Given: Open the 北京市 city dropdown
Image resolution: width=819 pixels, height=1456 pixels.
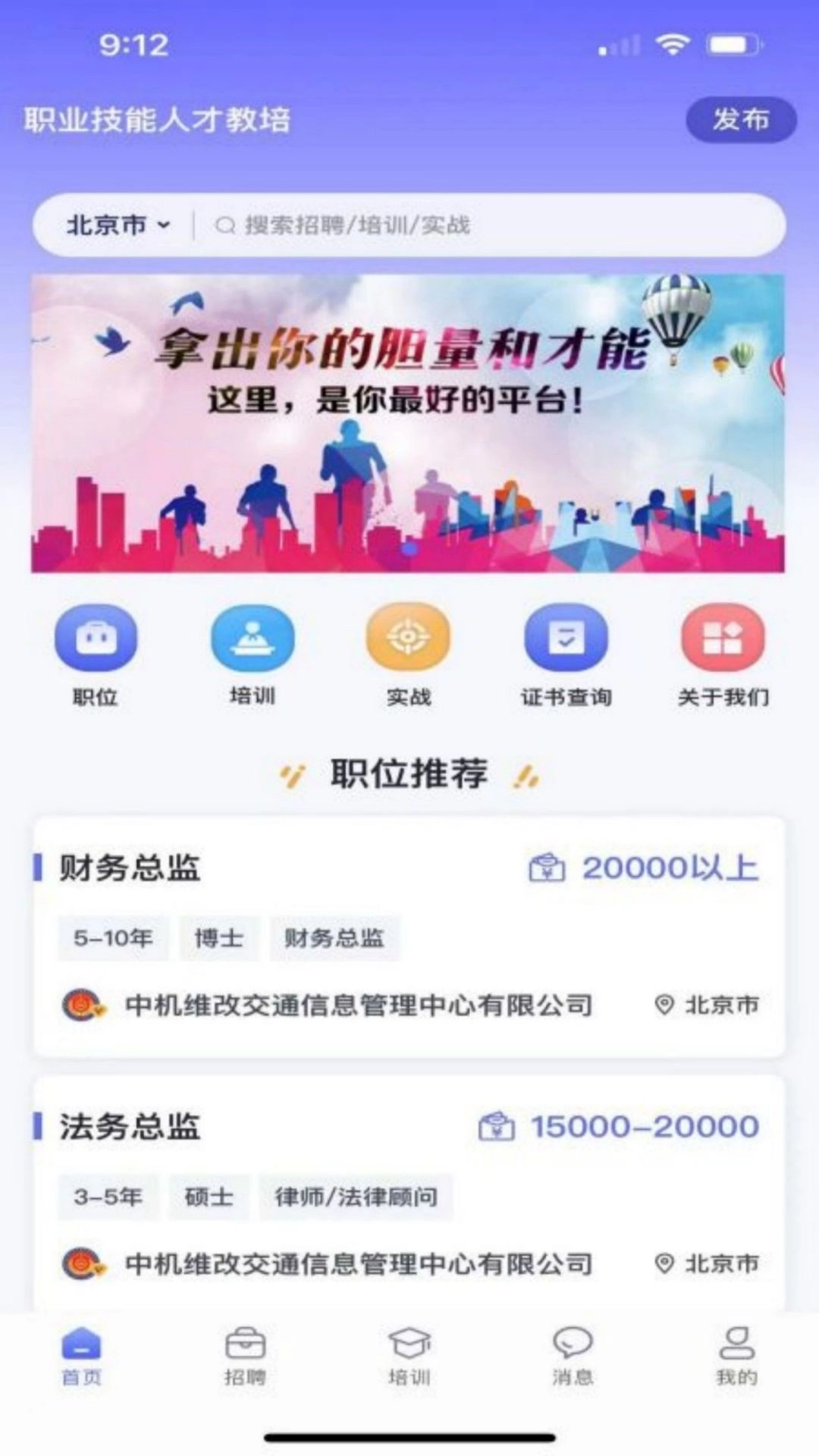Looking at the screenshot, I should pyautogui.click(x=118, y=225).
